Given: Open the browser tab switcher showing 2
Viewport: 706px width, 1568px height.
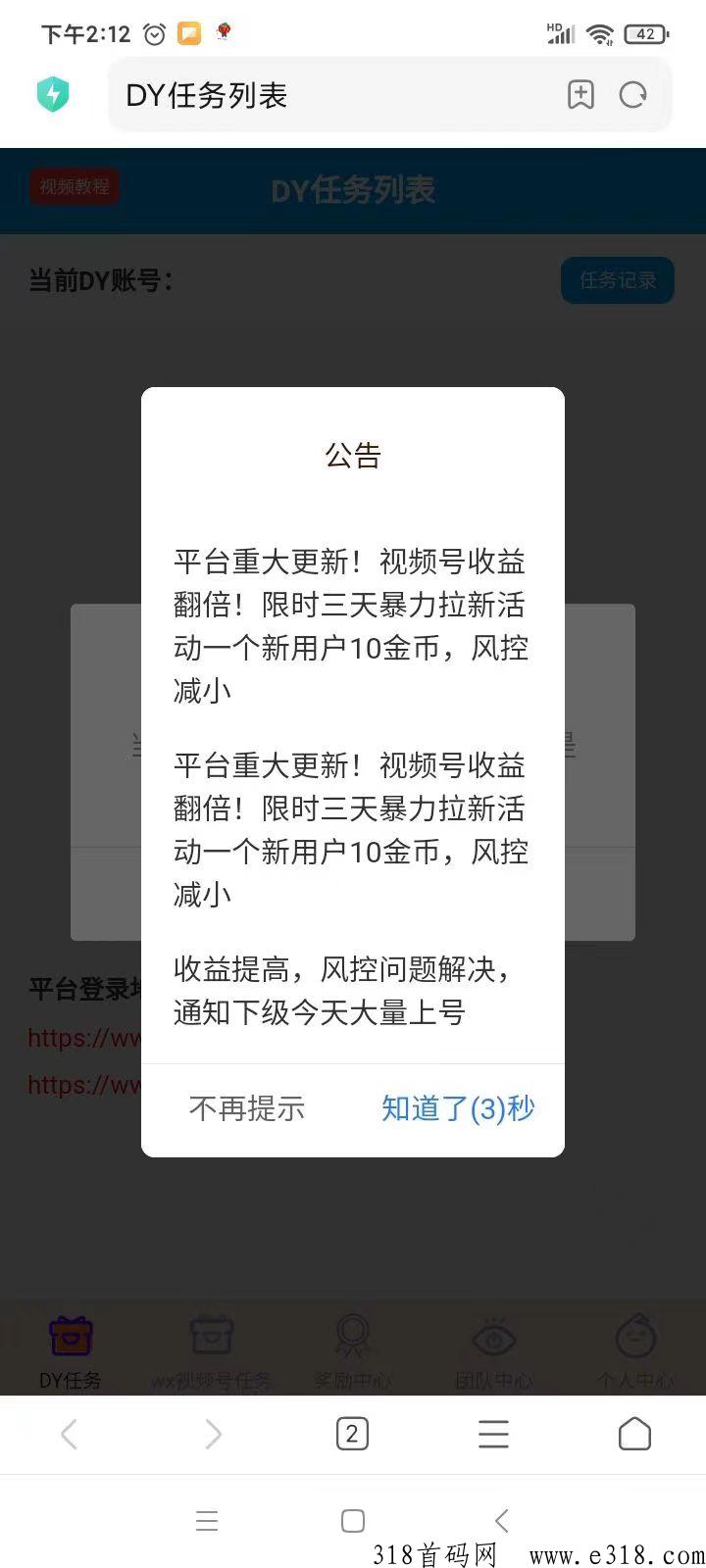Looking at the screenshot, I should pyautogui.click(x=352, y=1435).
